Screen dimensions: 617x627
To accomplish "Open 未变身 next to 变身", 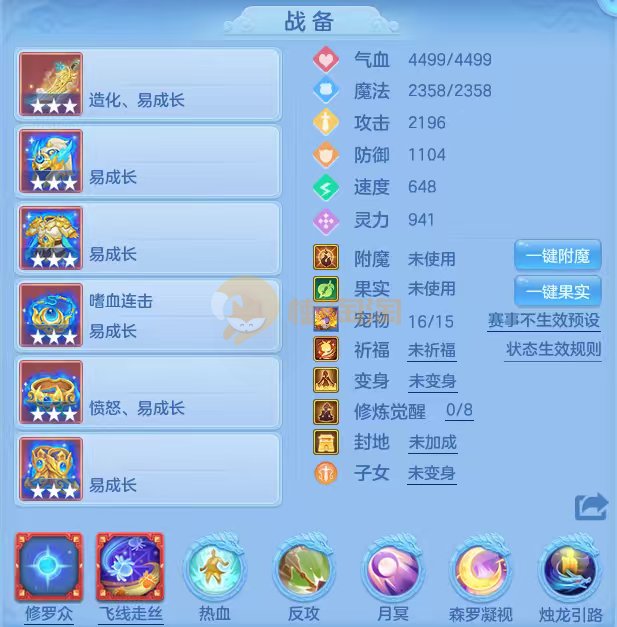I will [x=432, y=381].
